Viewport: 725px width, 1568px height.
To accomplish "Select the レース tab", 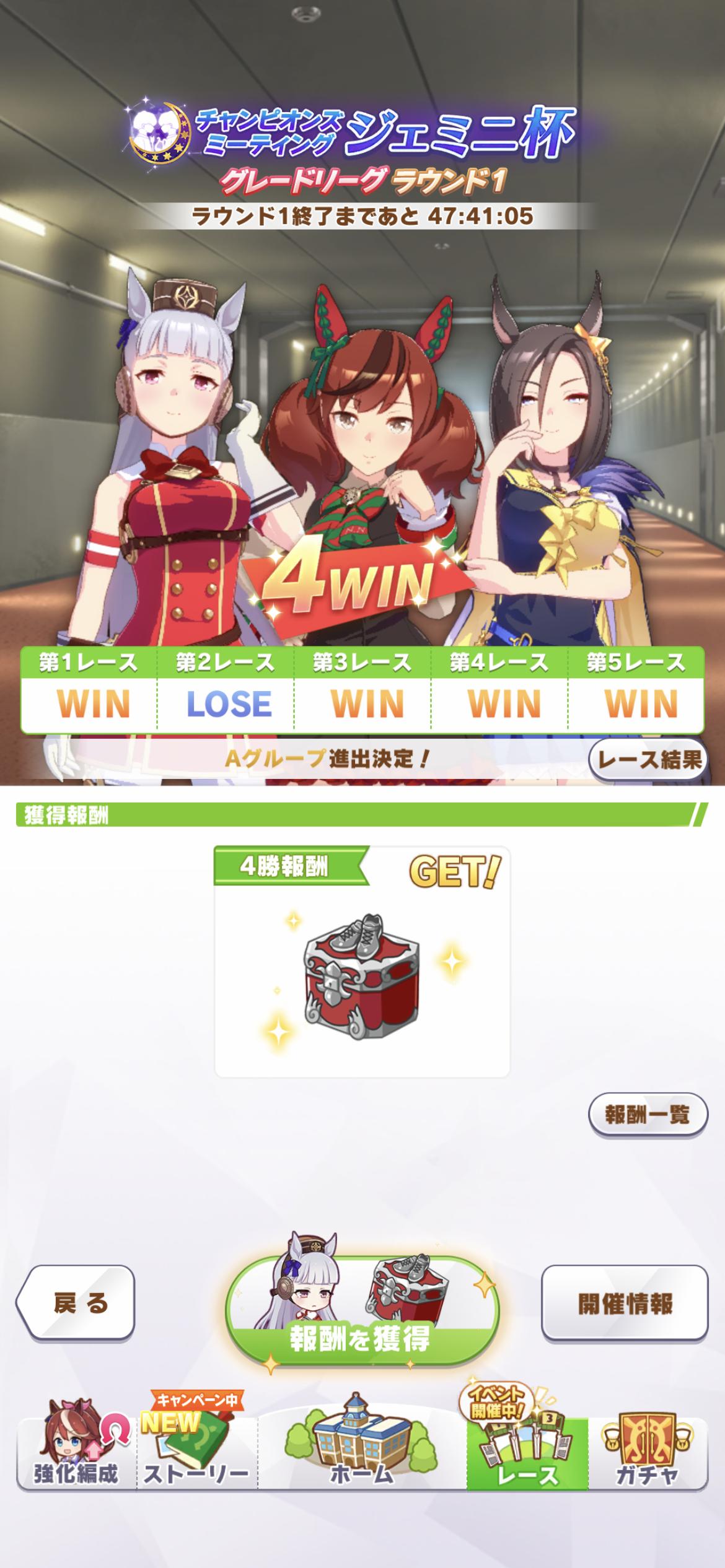I will [527, 1453].
